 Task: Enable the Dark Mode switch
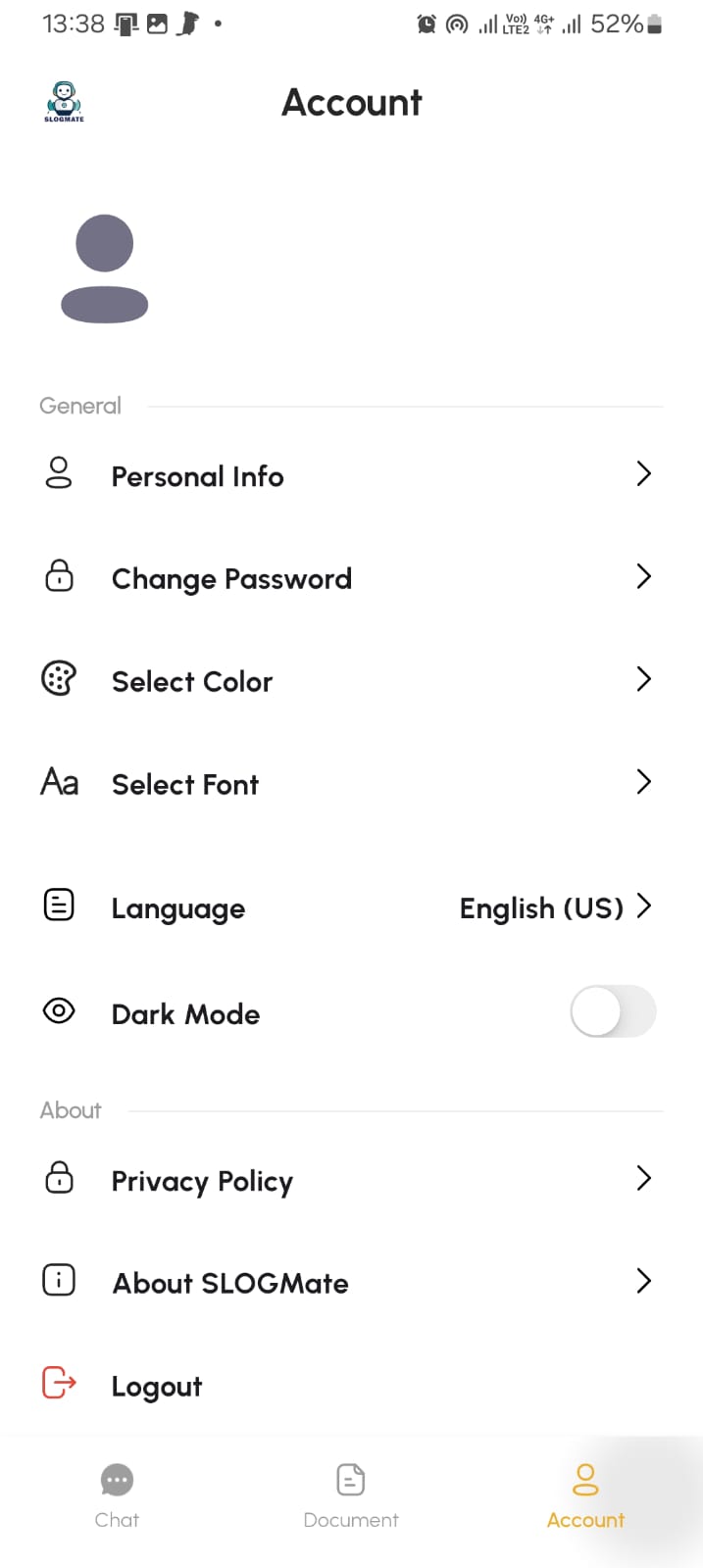(x=613, y=1011)
